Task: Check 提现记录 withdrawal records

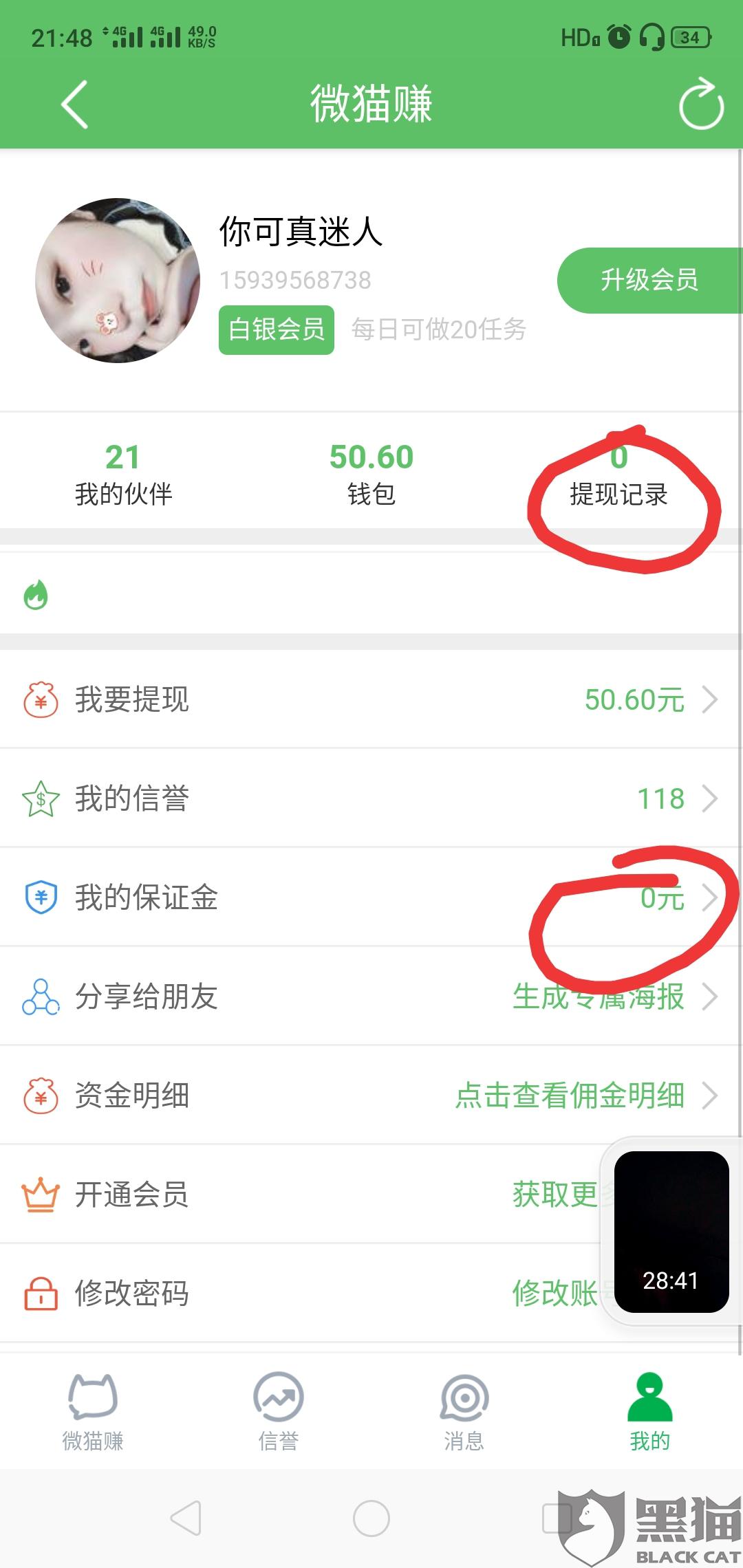Action: [619, 475]
